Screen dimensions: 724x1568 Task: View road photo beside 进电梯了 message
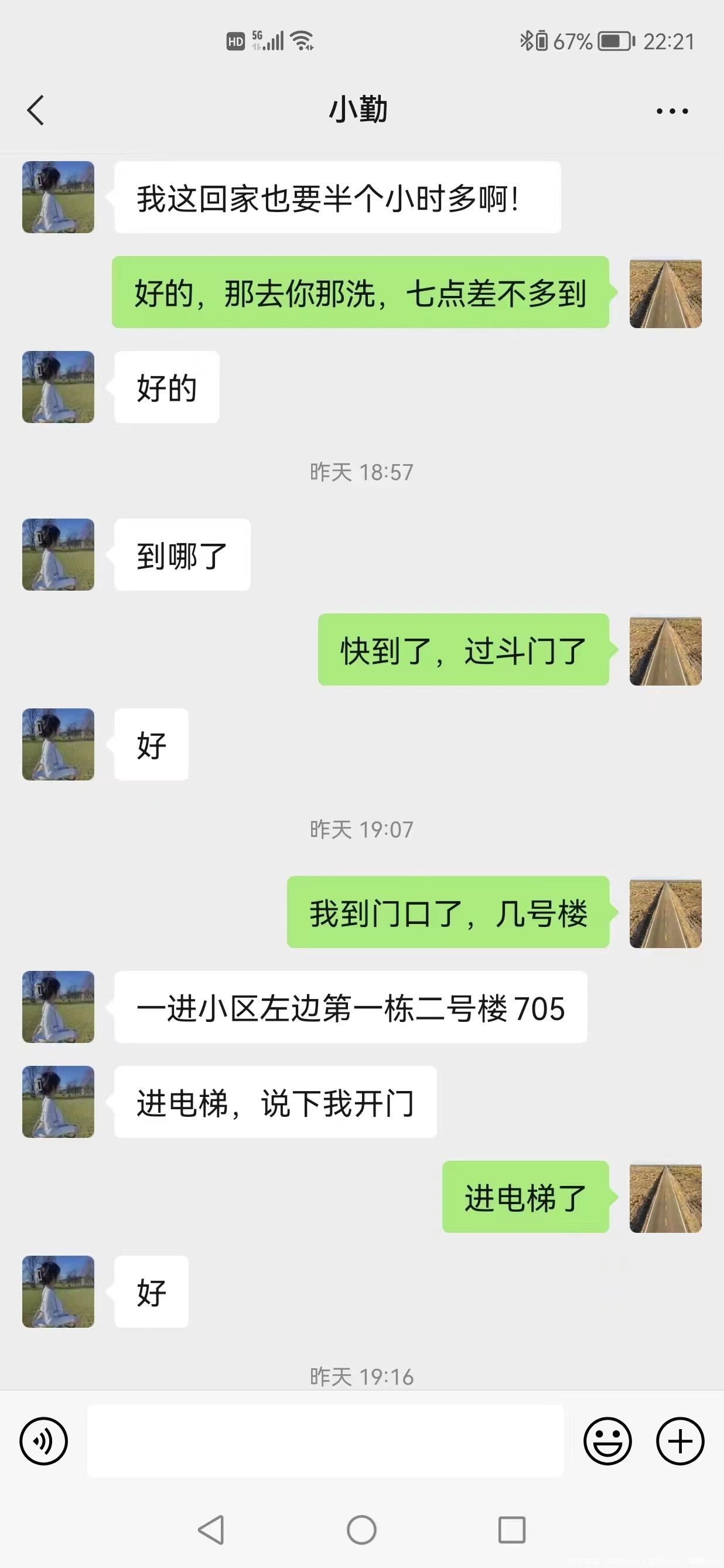click(665, 1198)
